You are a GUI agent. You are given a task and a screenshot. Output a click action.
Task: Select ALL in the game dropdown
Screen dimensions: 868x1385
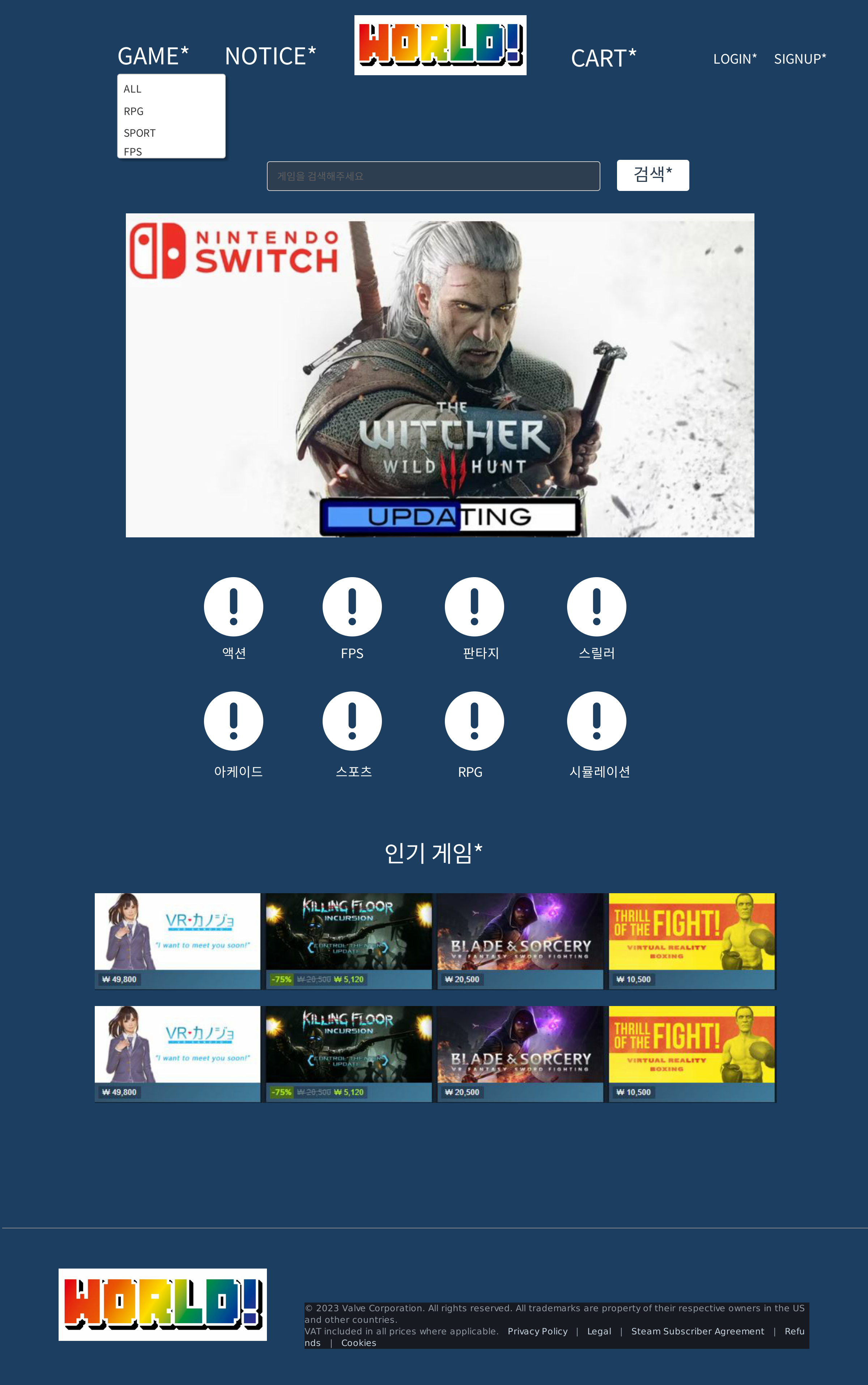(x=133, y=89)
